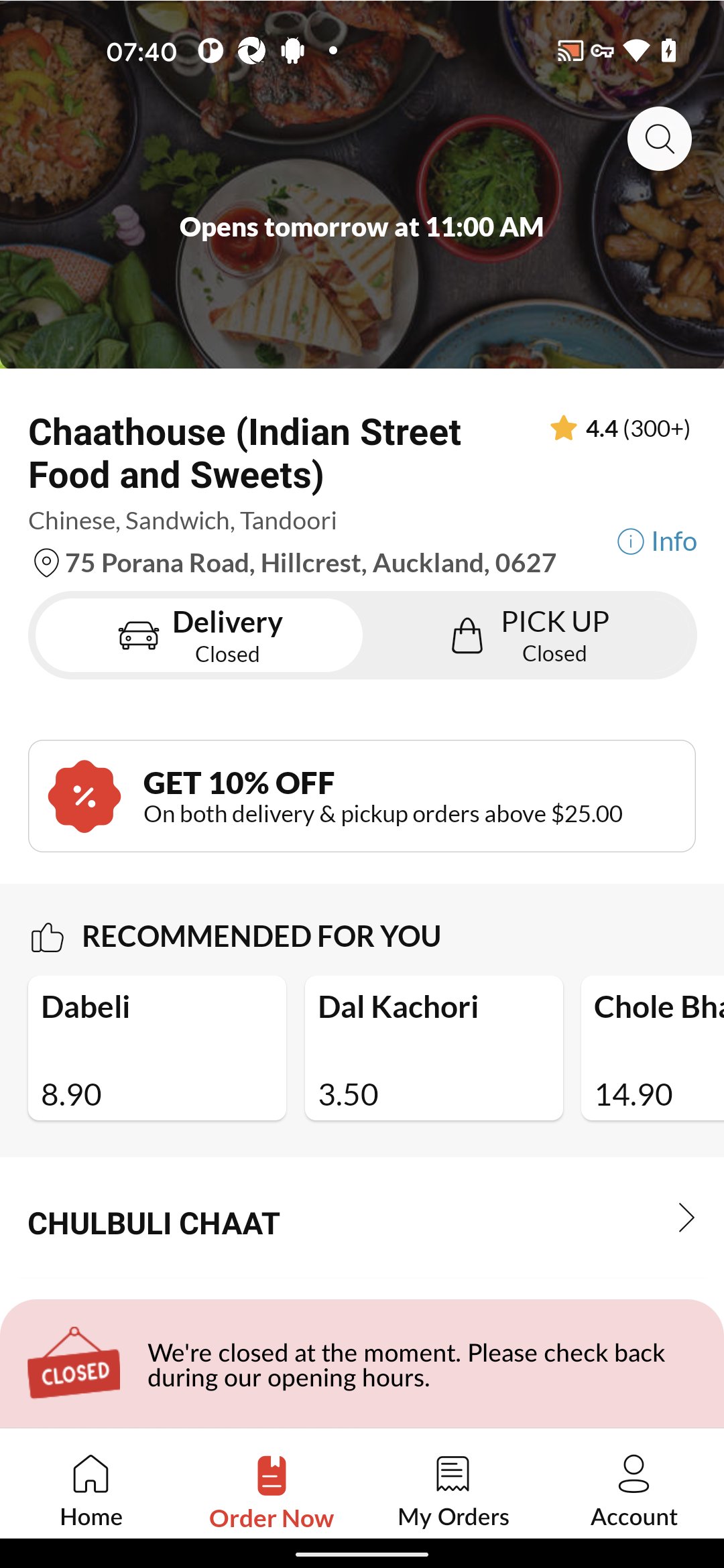The image size is (724, 1568).
Task: Open the GET 10% OFF offer
Action: pos(362,796)
